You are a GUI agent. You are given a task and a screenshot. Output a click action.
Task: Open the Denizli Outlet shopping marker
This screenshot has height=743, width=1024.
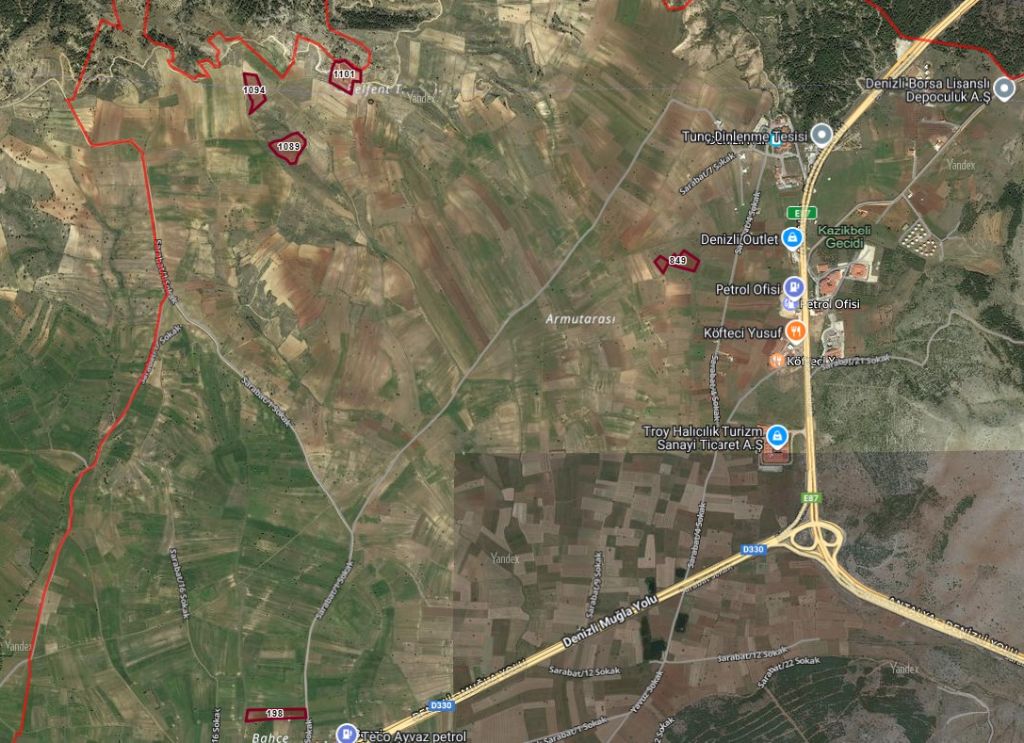click(x=792, y=238)
